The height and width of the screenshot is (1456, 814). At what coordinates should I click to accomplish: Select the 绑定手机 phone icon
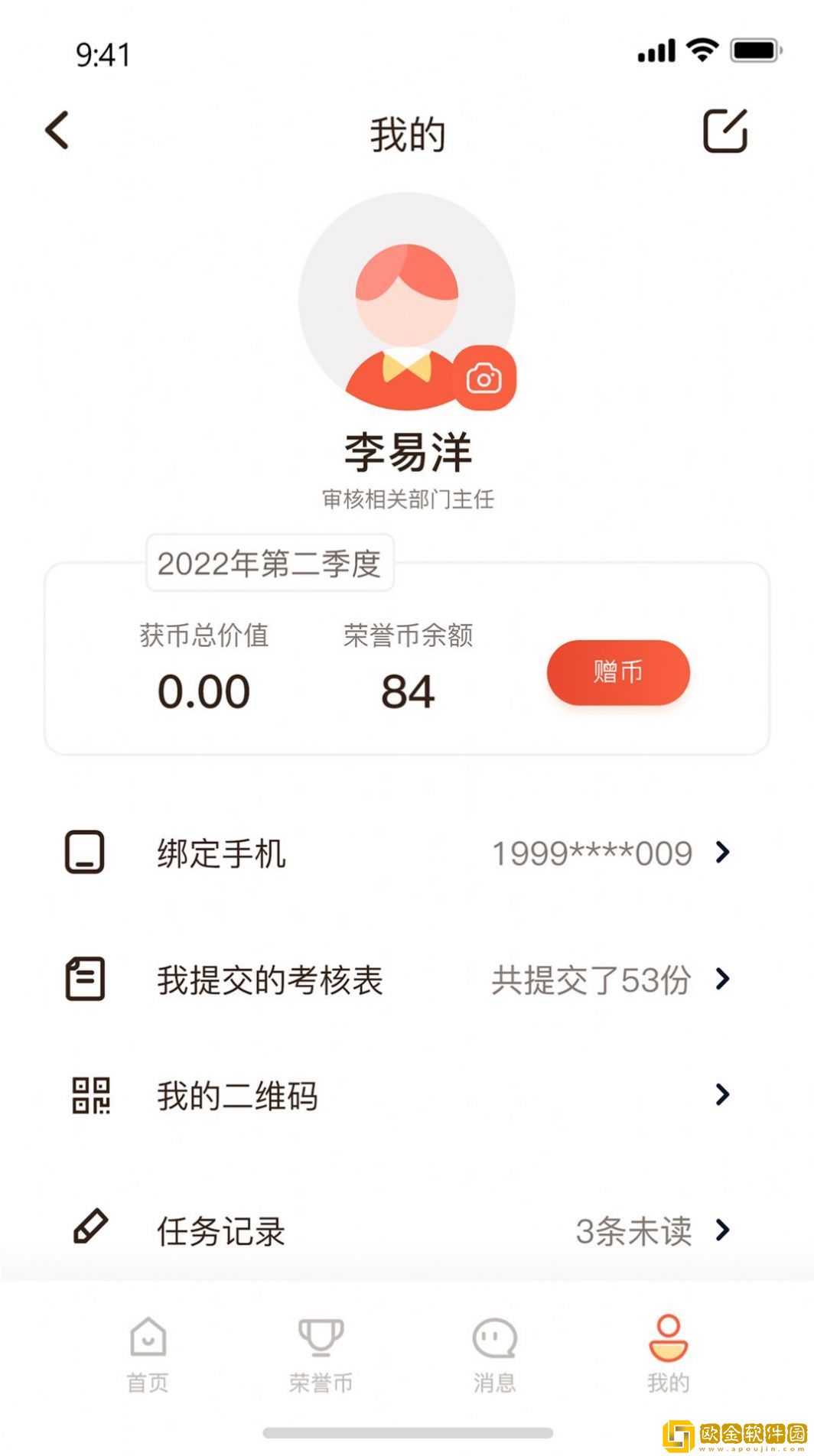click(86, 853)
